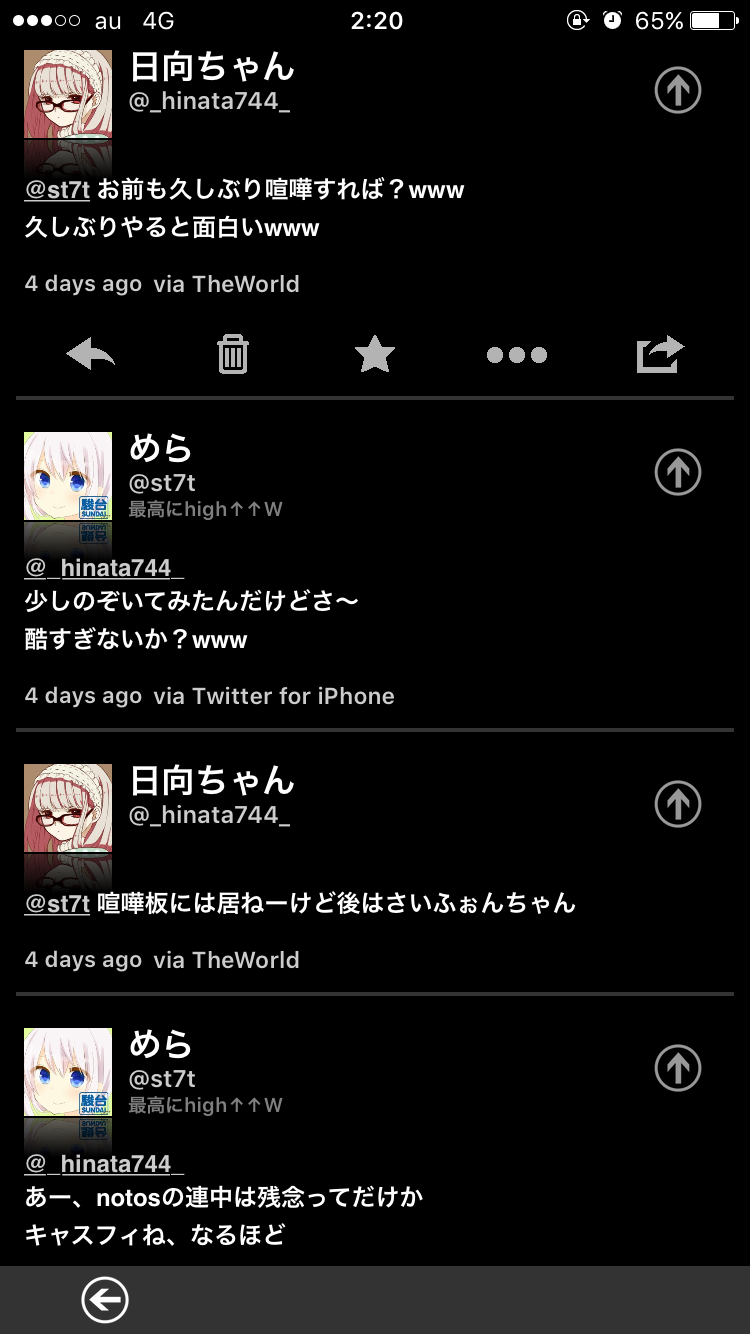Tap the up arrow on 日向ちゃん's 喧嘩板 tweet
Viewport: 750px width, 1334px height.
pos(678,804)
